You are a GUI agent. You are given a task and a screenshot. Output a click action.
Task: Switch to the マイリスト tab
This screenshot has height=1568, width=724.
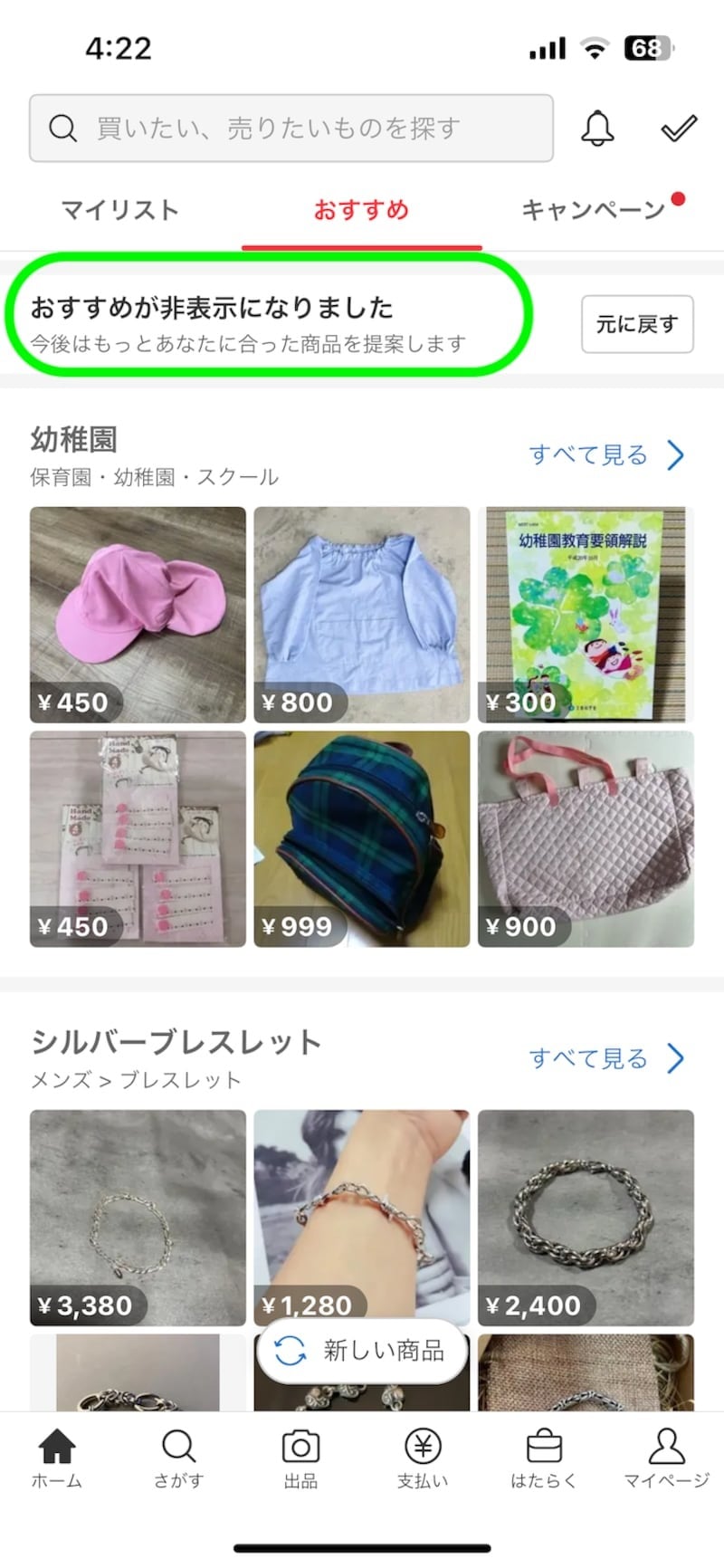119,210
